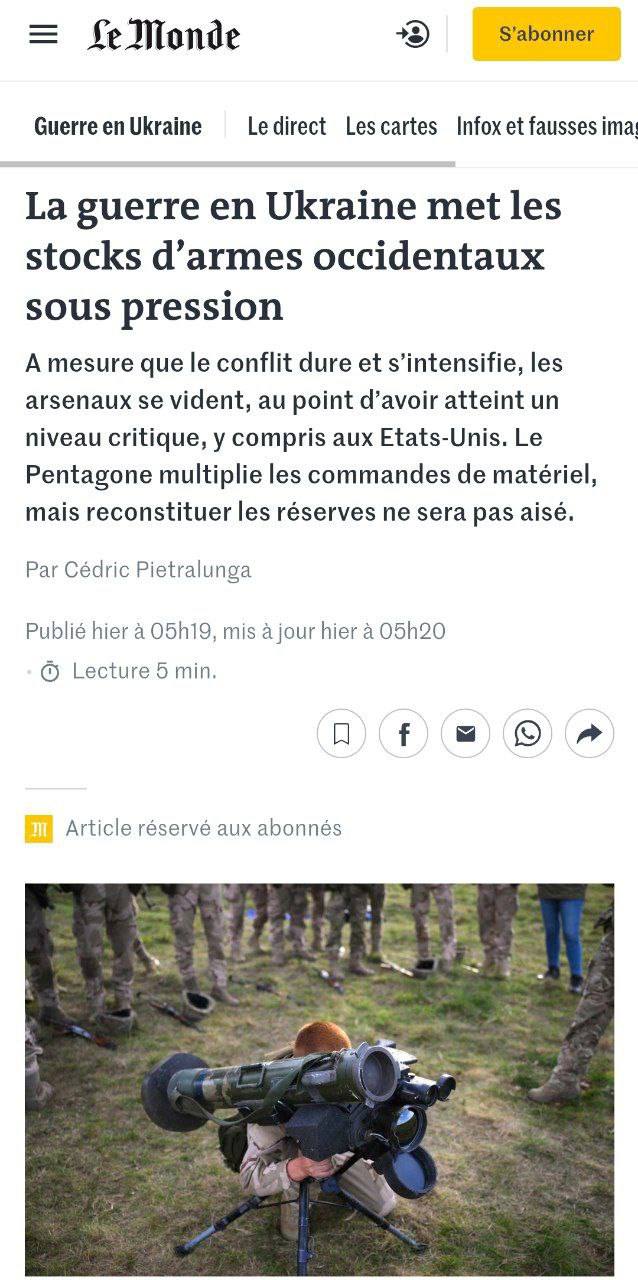Tap the S'abonner subscribe button

(546, 34)
